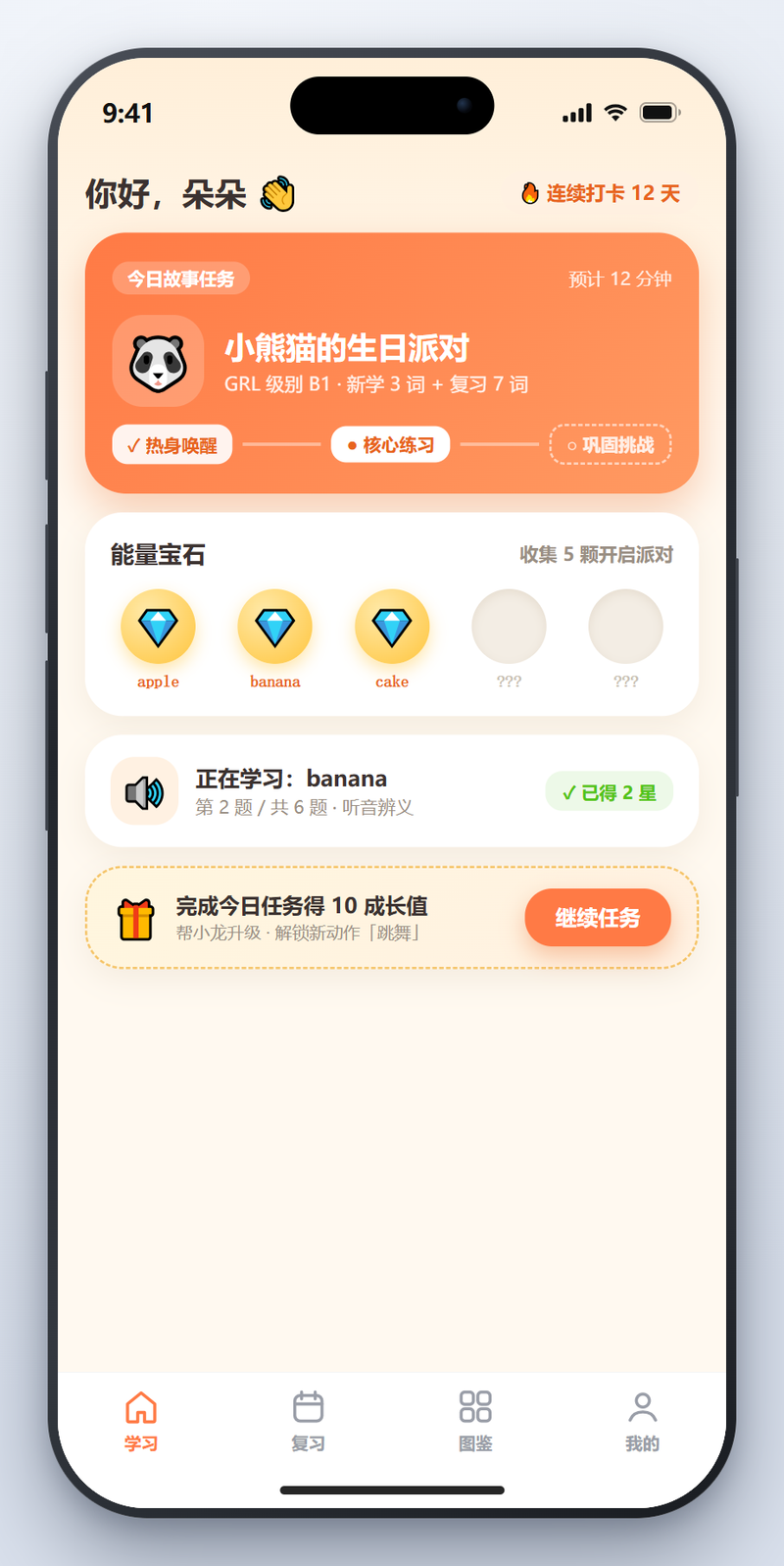Screen dimensions: 784x1566
Task: Tap the 继续任务 button
Action: pyautogui.click(x=598, y=918)
